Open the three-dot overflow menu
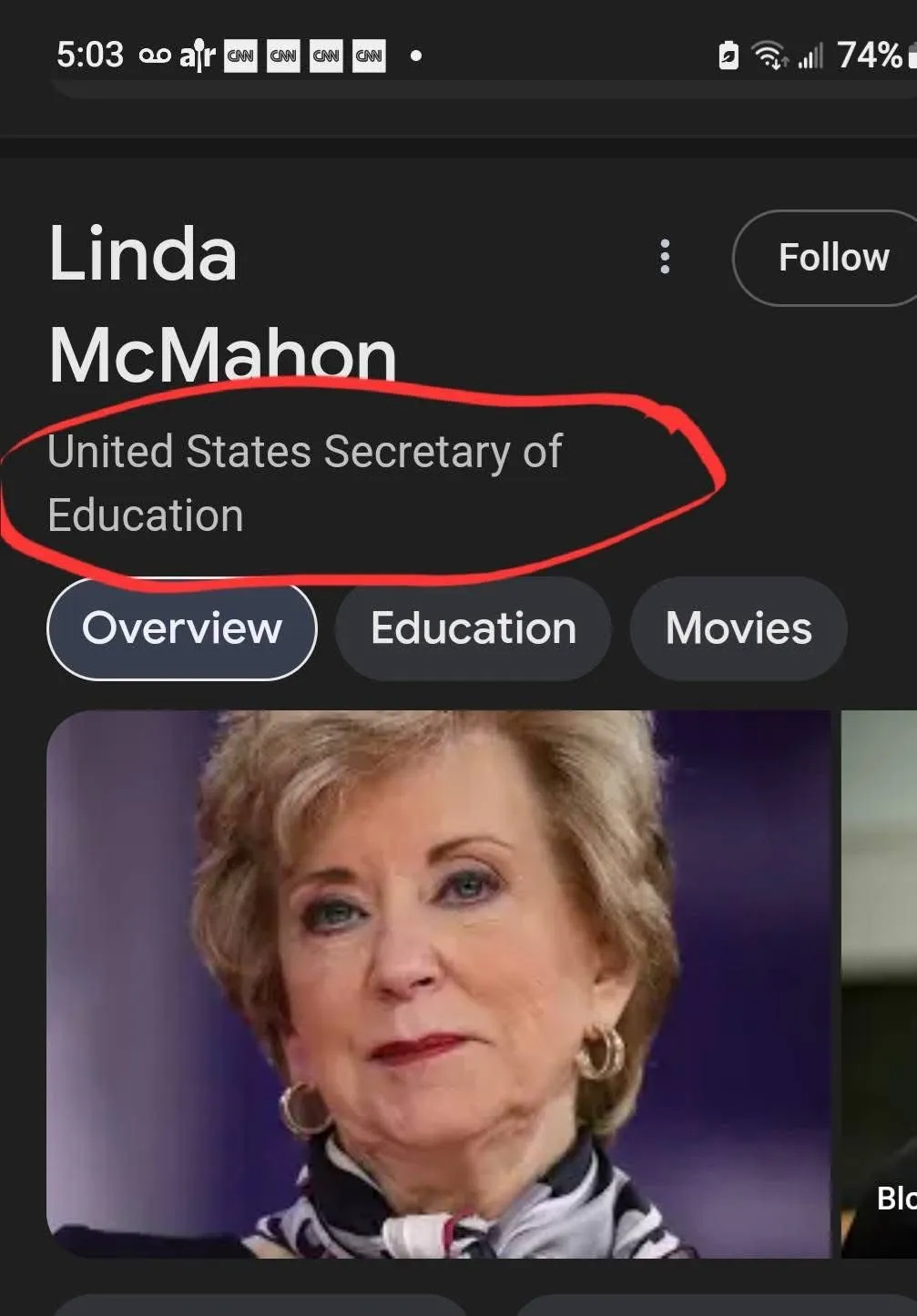This screenshot has height=1316, width=917. (x=665, y=257)
